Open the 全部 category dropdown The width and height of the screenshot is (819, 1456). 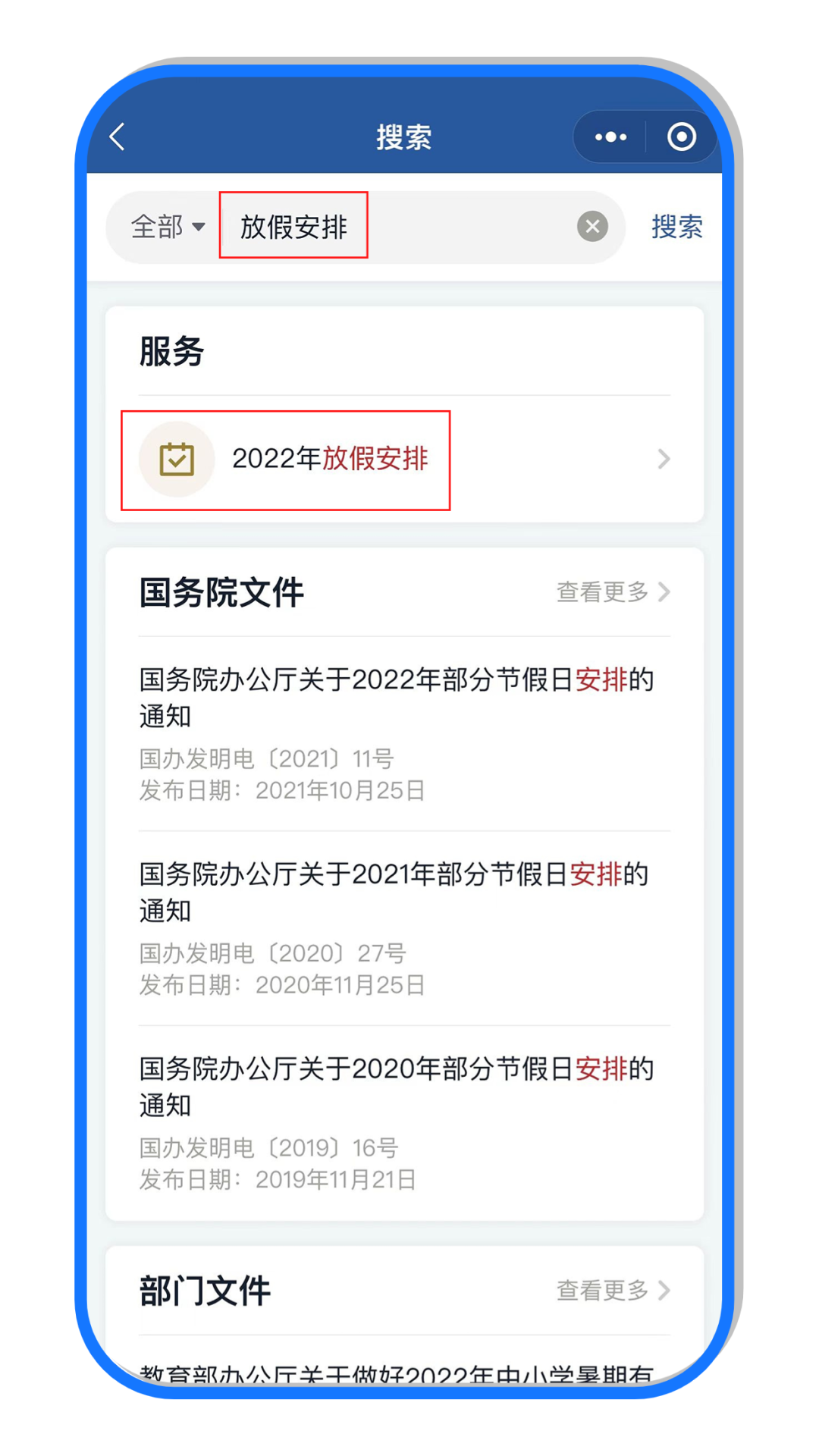click(168, 227)
